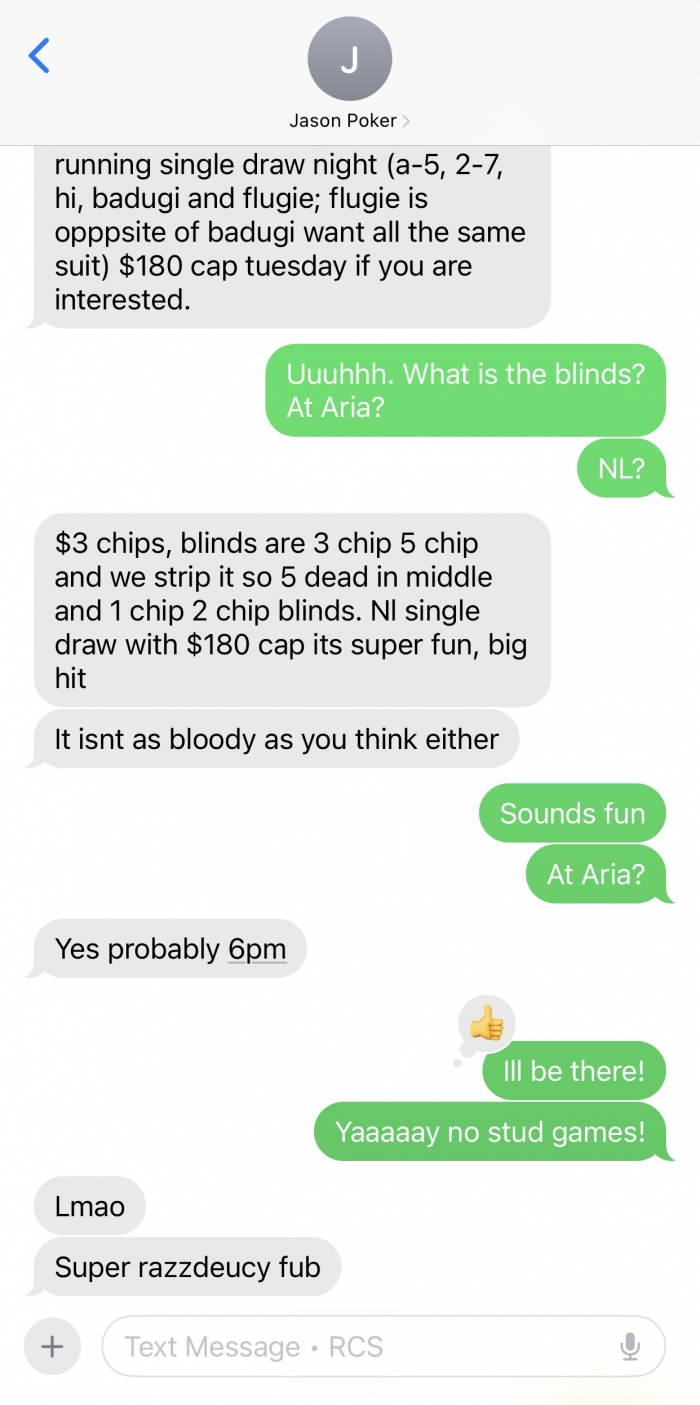Tap the underlined 6pm time link
Image resolution: width=700 pixels, height=1405 pixels.
point(257,949)
